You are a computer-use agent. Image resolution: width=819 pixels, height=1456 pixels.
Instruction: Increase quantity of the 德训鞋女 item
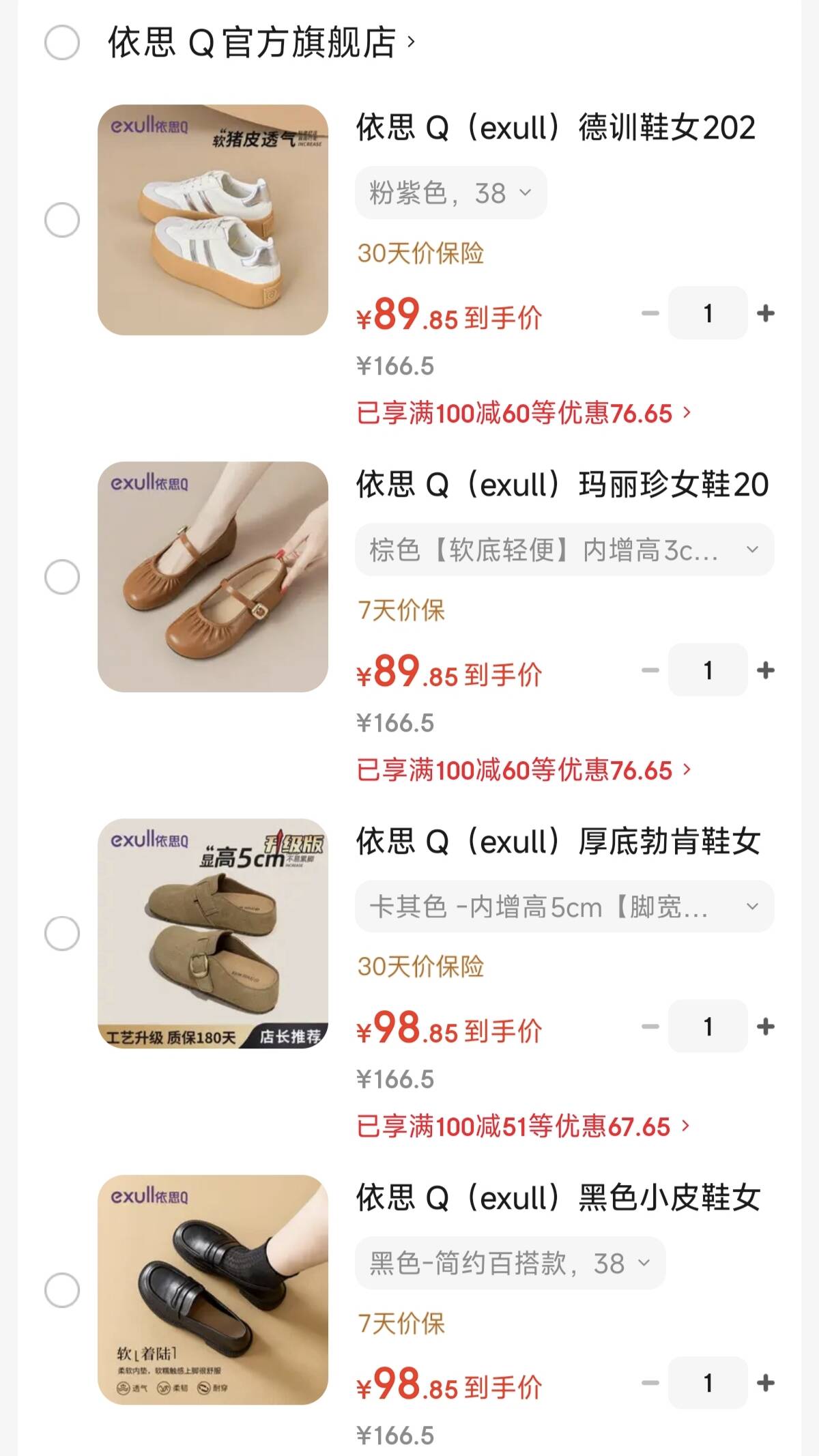[x=766, y=313]
